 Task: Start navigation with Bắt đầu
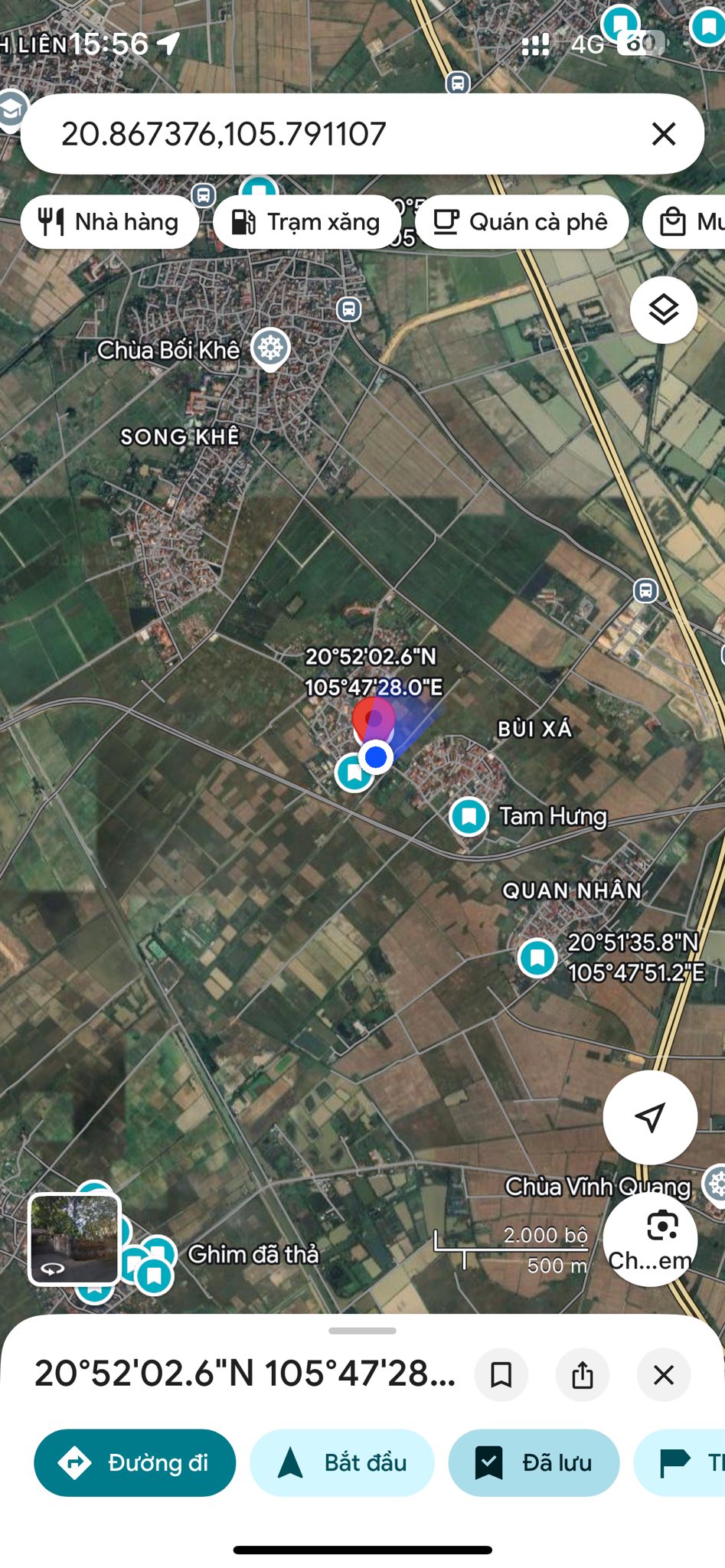341,1462
